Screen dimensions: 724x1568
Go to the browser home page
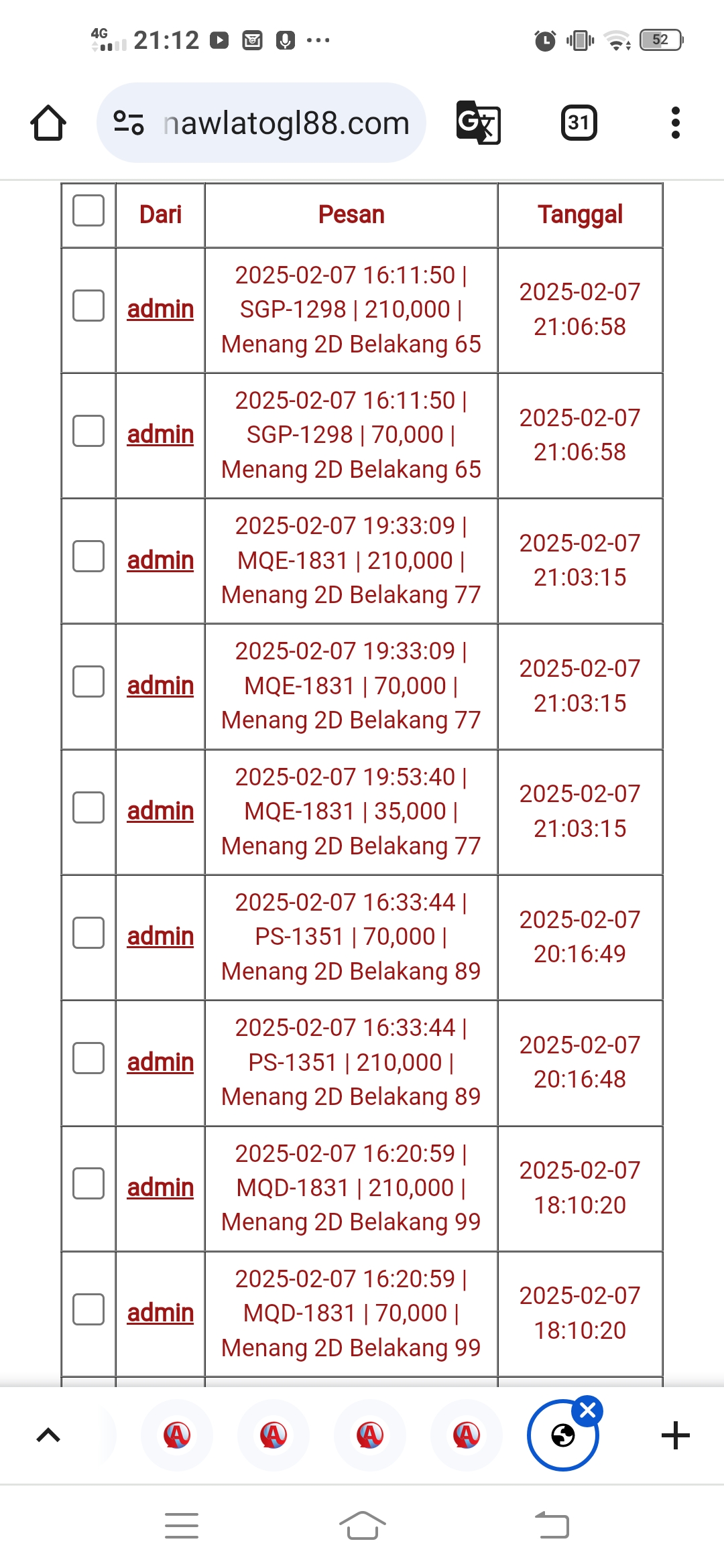(48, 123)
